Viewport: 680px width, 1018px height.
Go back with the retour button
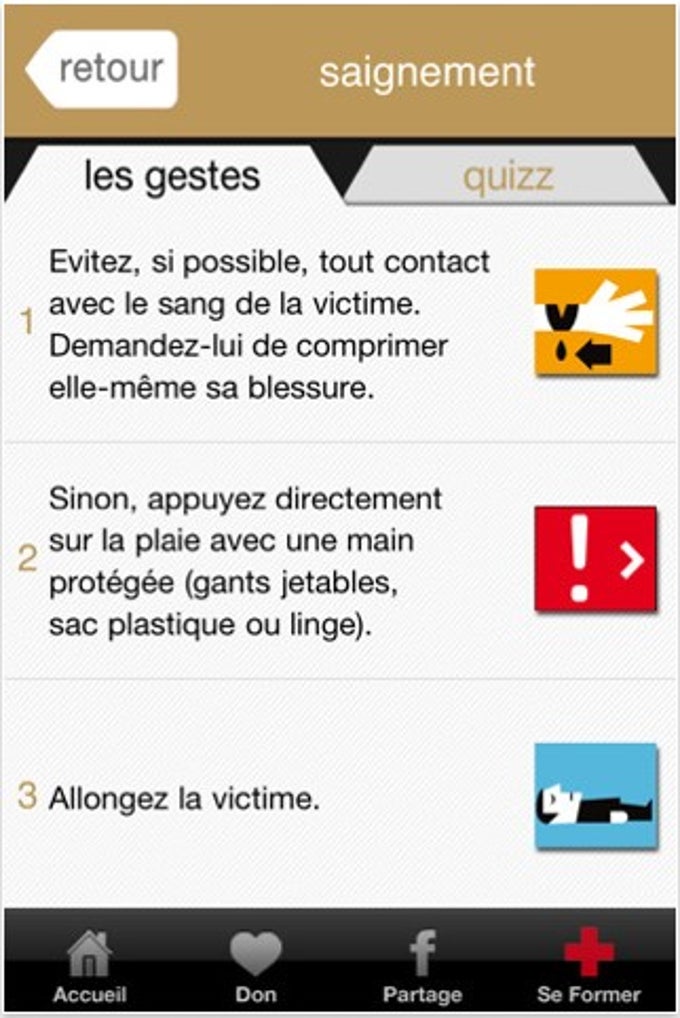coord(103,69)
